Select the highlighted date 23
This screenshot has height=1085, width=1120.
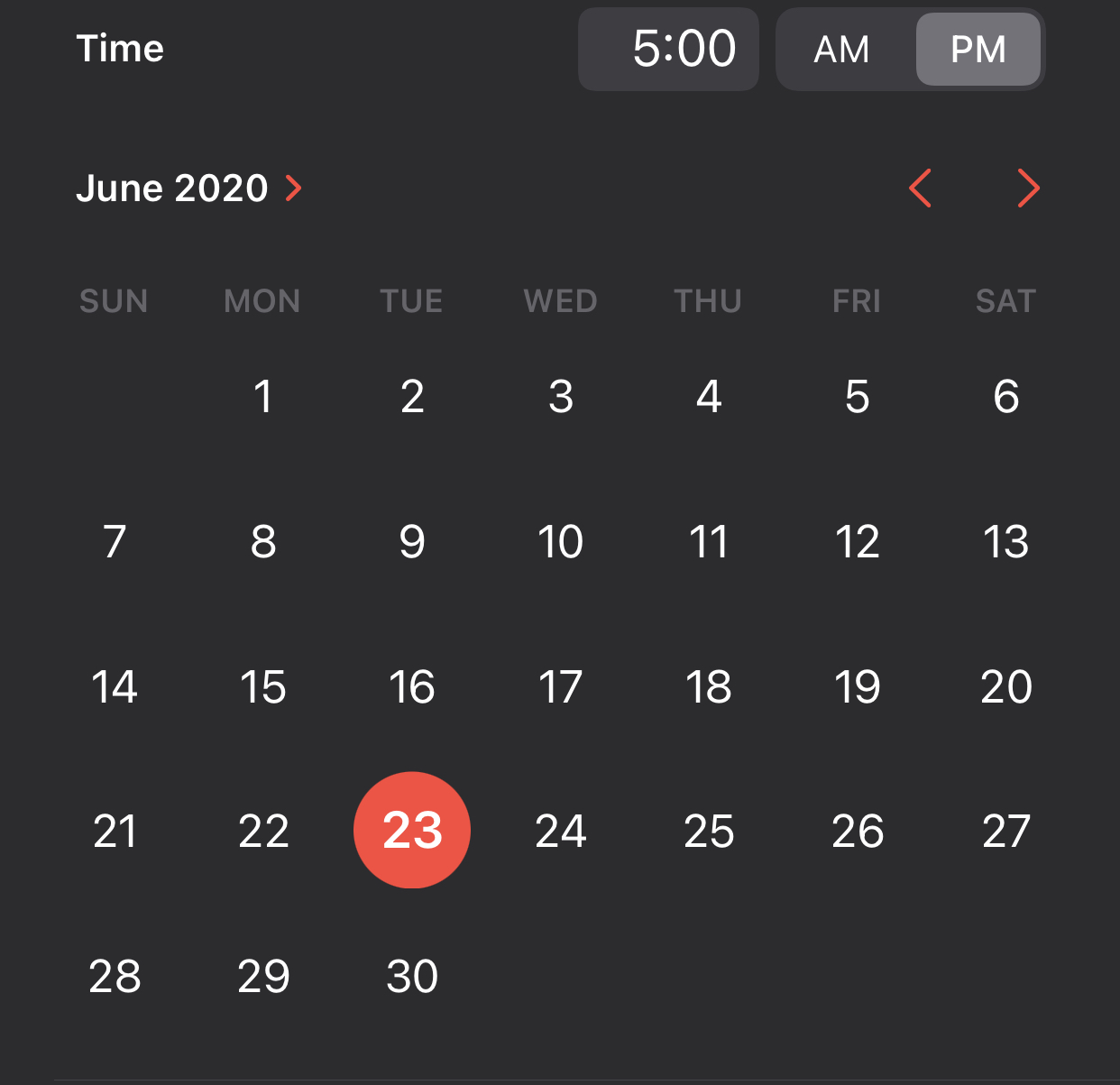point(412,831)
